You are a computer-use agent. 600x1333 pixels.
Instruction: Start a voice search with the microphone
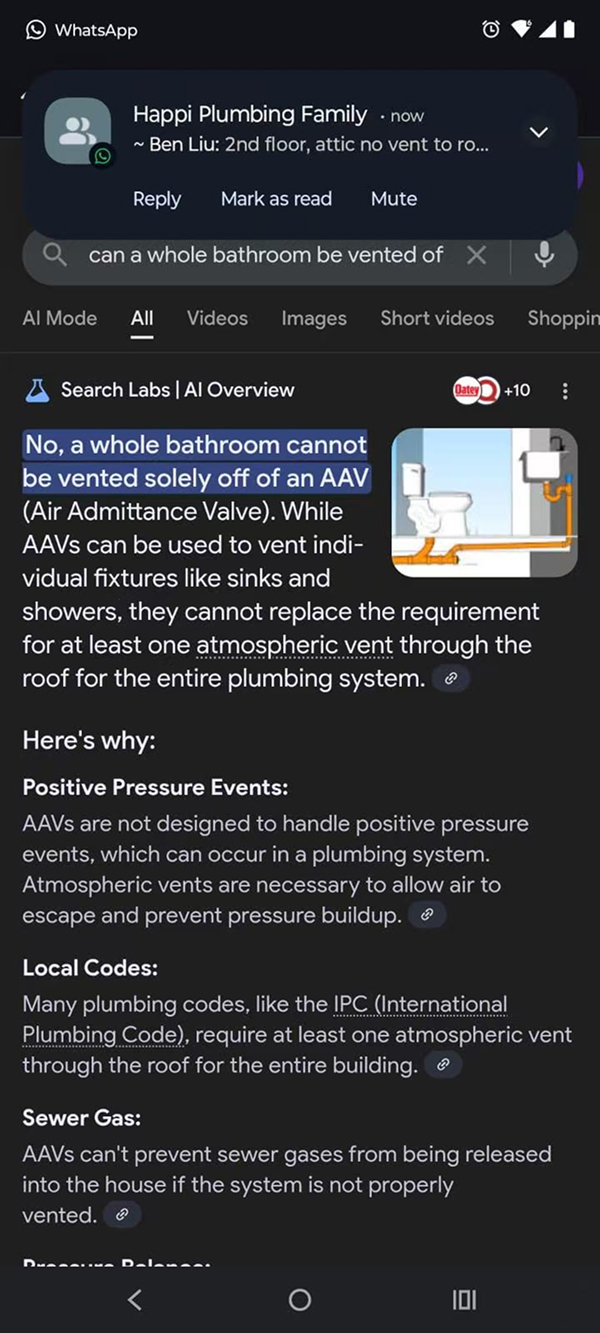(x=544, y=256)
